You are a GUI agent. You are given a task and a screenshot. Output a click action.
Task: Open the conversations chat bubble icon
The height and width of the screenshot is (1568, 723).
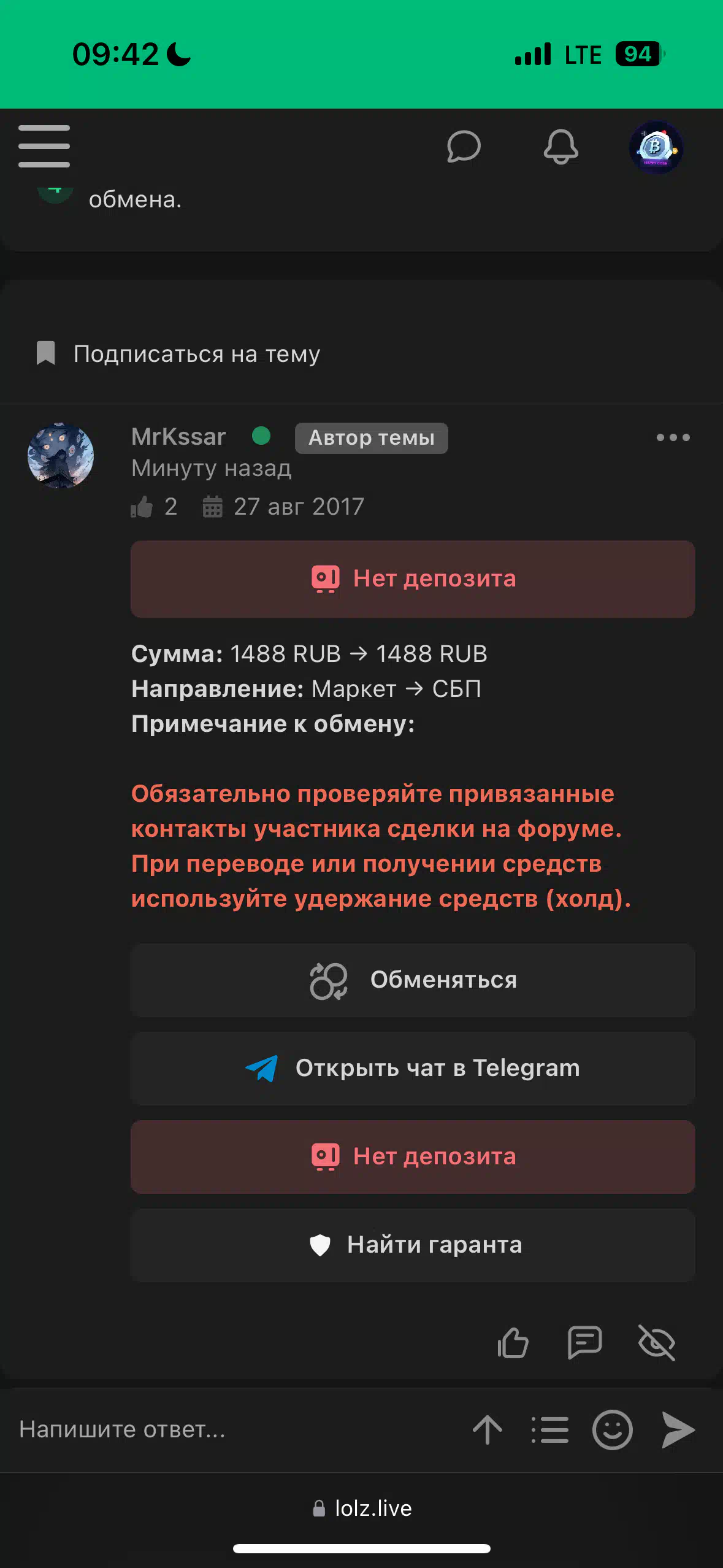(464, 147)
